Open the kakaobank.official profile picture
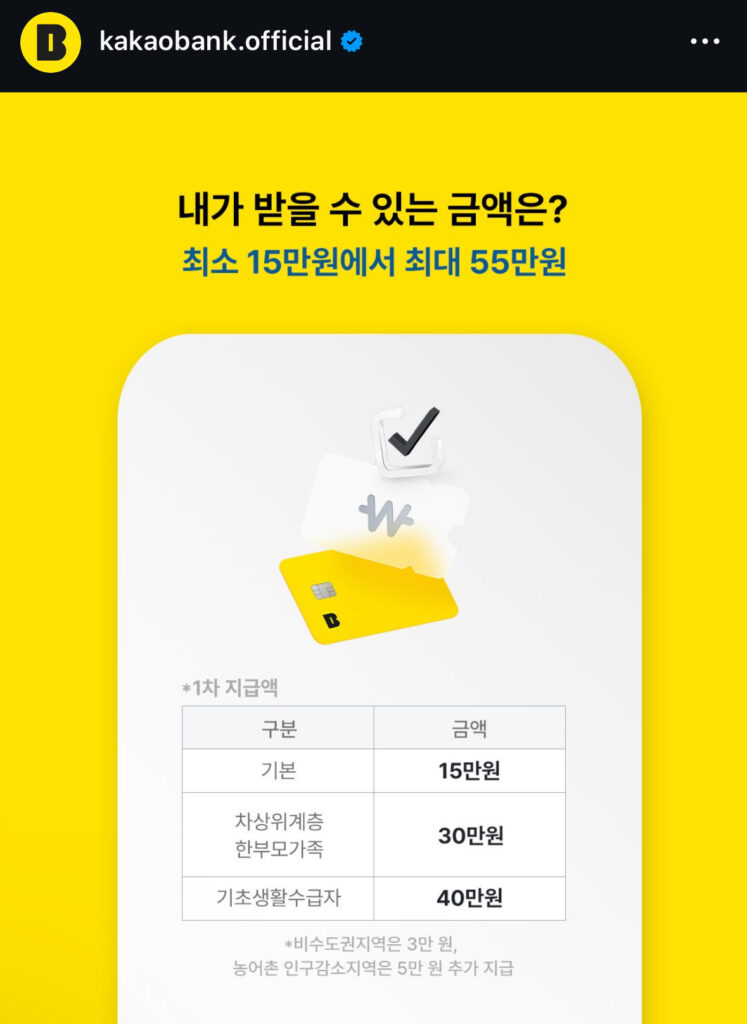747x1024 pixels. pos(50,42)
